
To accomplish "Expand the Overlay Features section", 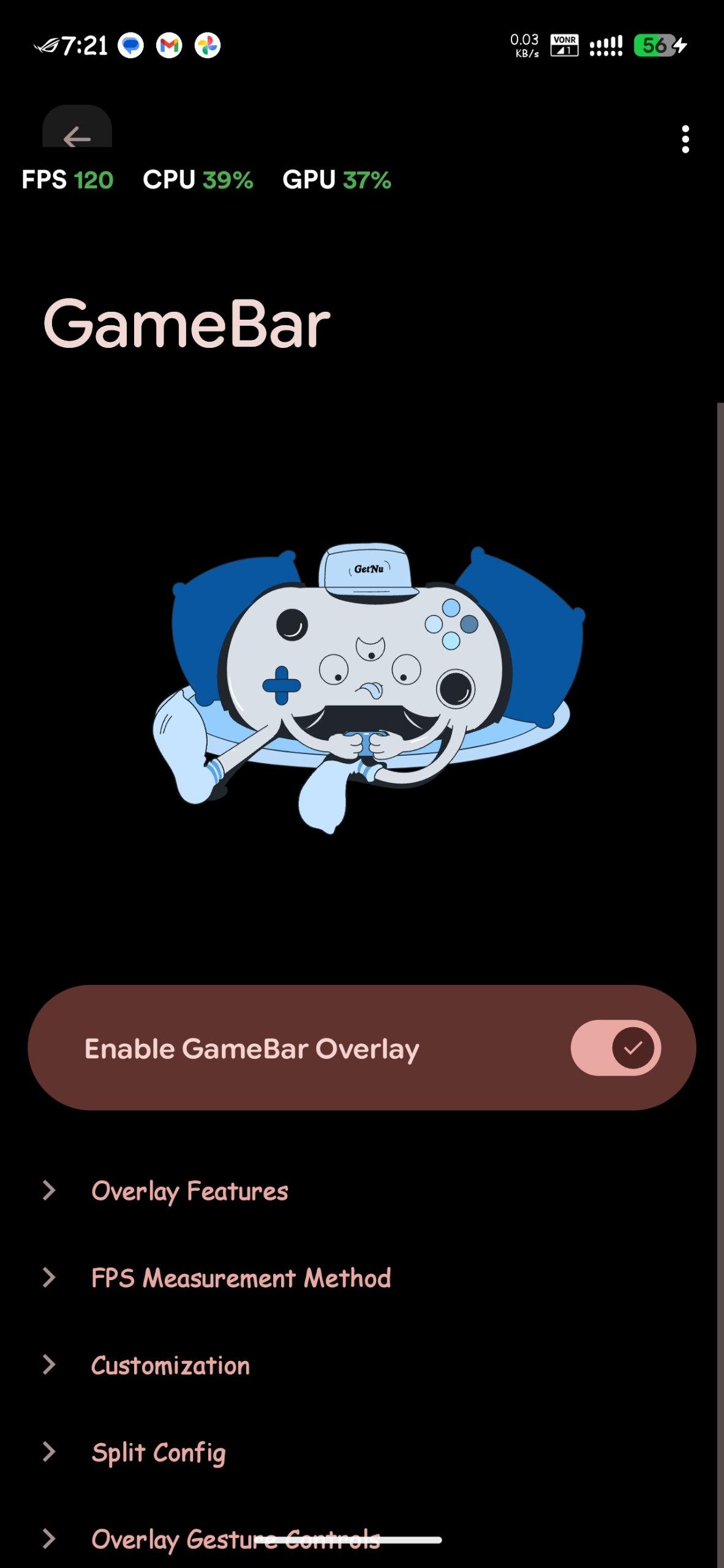I will tap(189, 1191).
